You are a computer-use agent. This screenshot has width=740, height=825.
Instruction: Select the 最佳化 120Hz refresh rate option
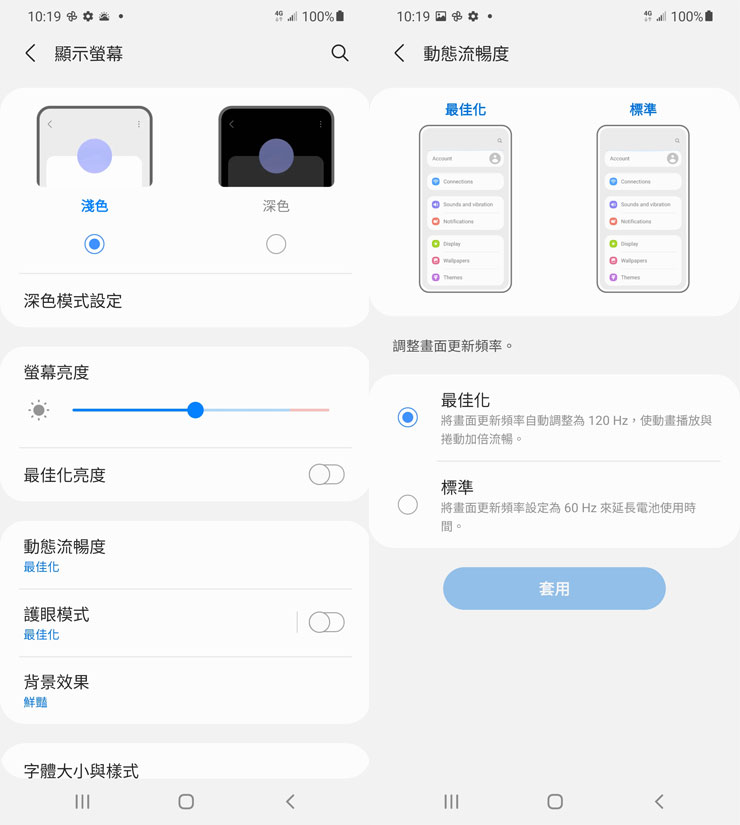(407, 418)
